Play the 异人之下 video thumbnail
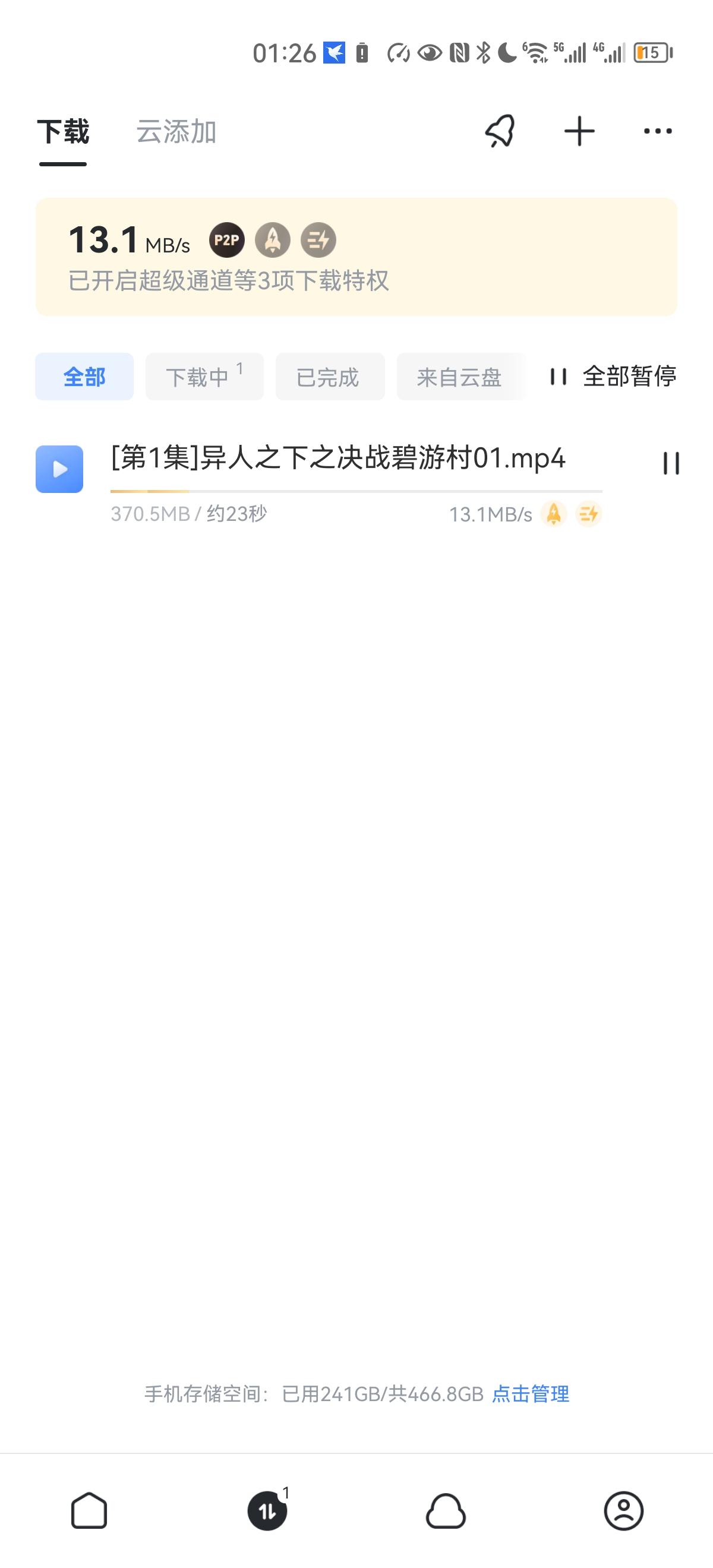The height and width of the screenshot is (1568, 713). (59, 469)
